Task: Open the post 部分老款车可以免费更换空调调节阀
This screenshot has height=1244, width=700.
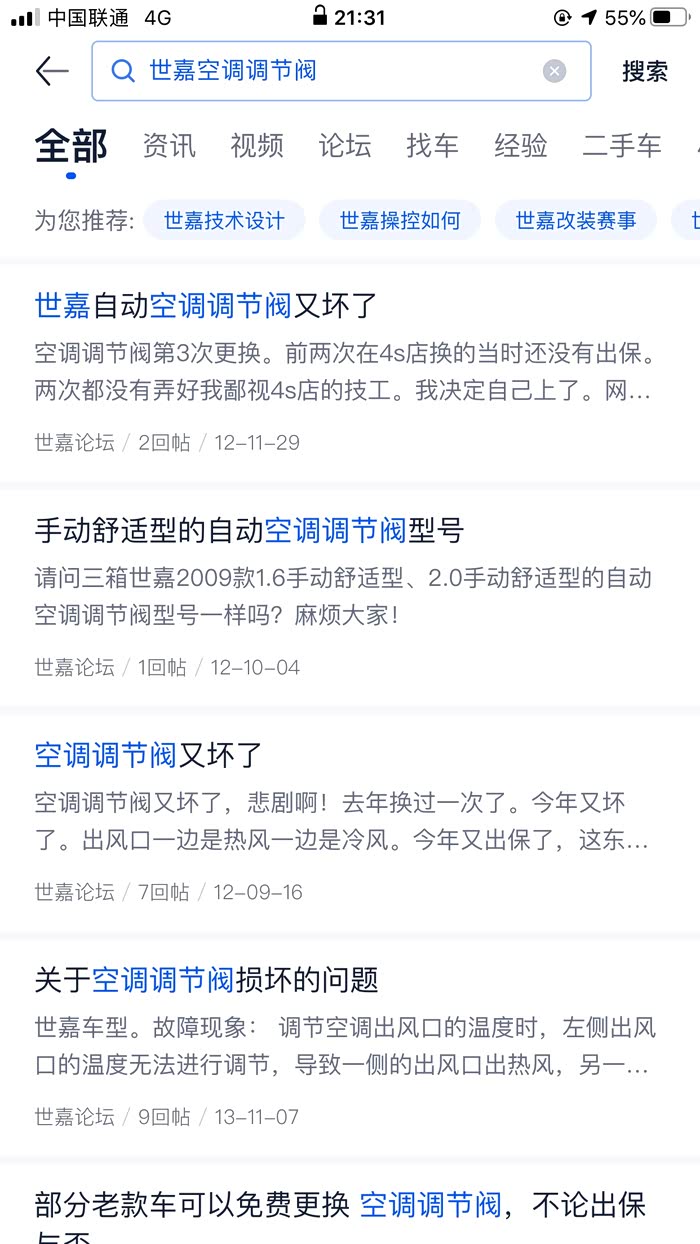Action: [350, 1205]
